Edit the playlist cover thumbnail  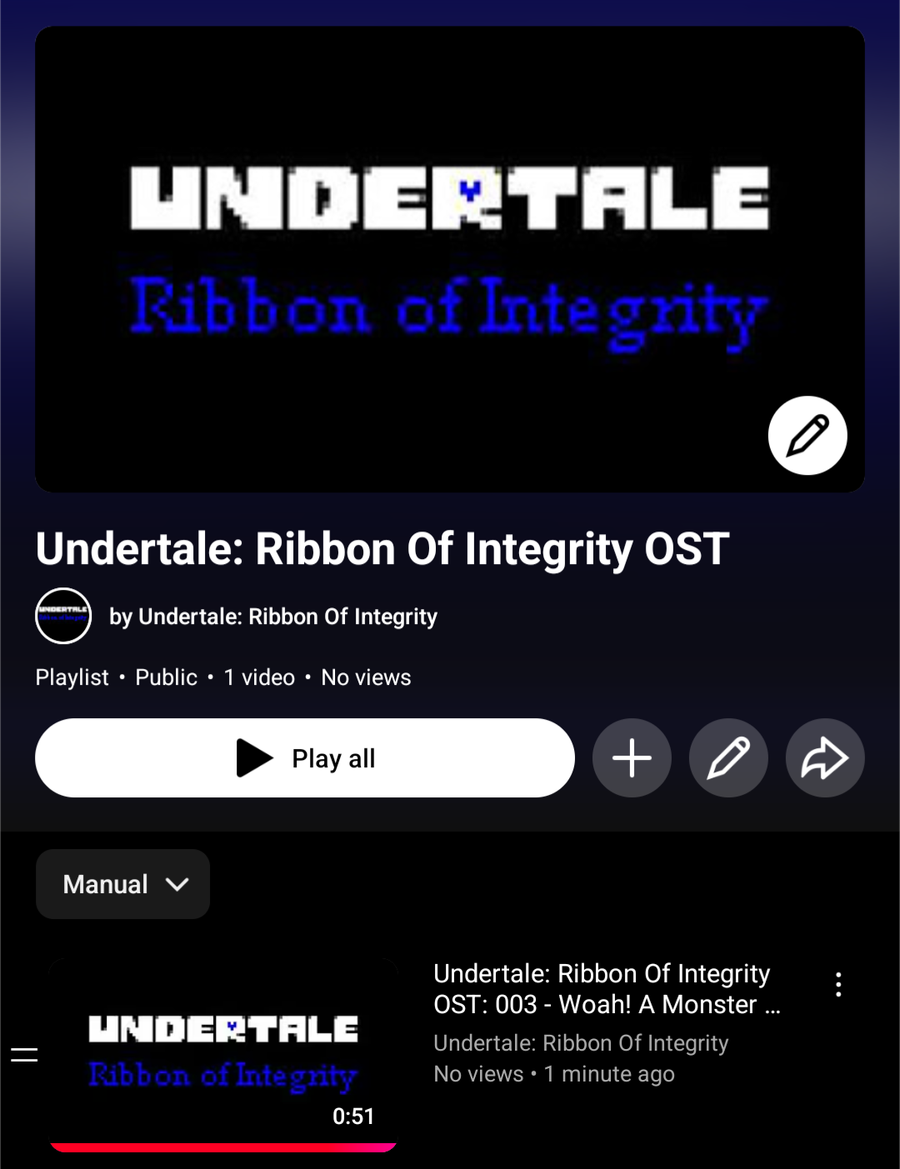pos(807,436)
